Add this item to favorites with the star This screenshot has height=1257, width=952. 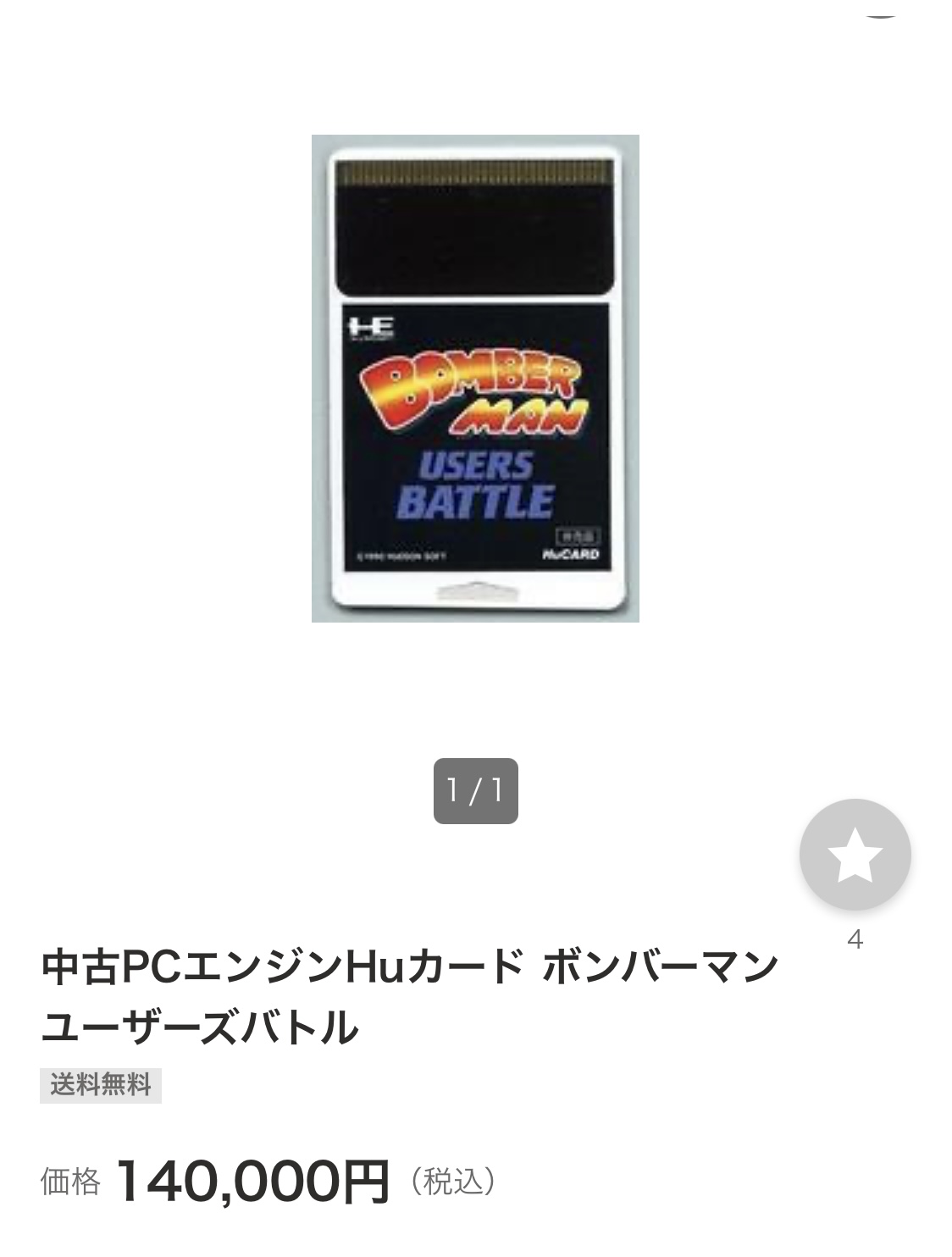[x=855, y=855]
